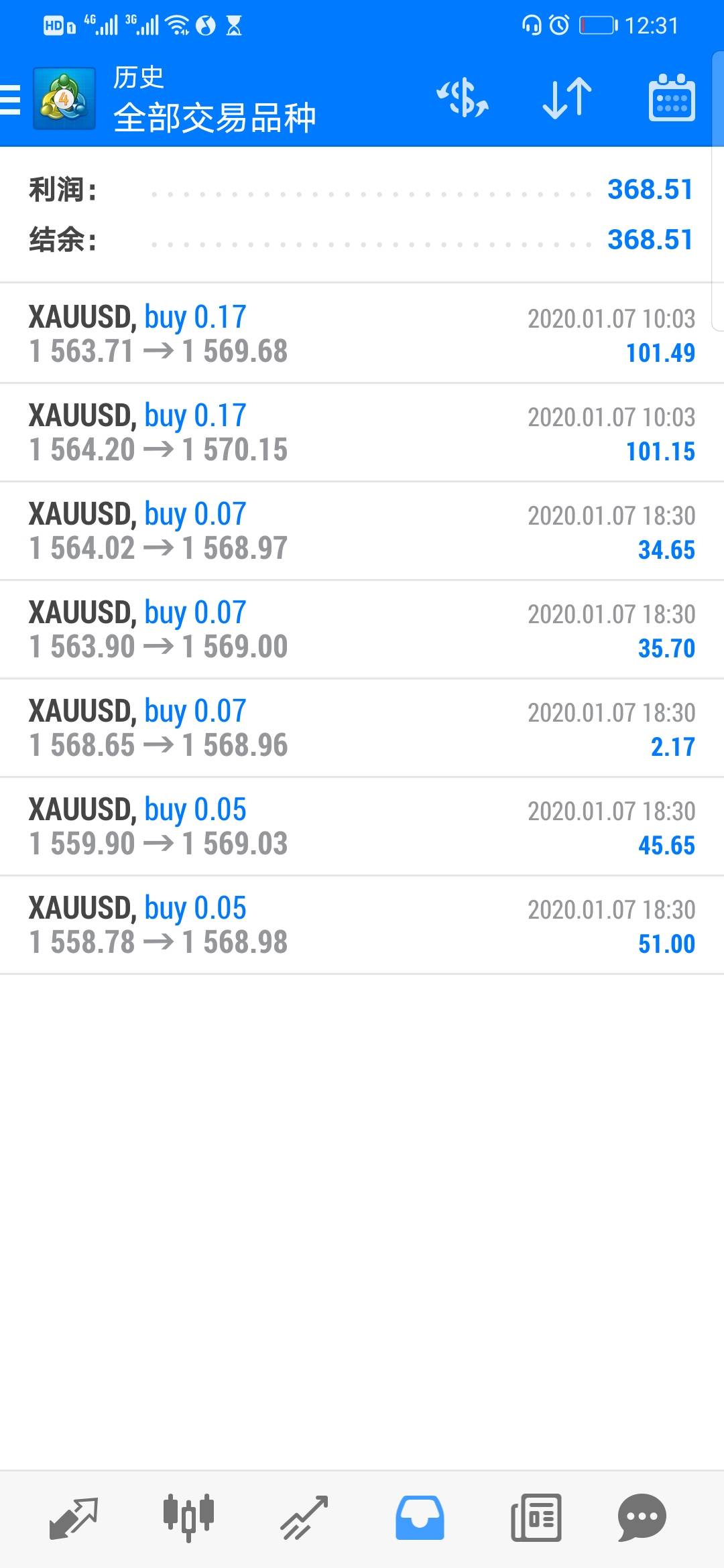Screen dimensions: 724x1568
Task: Open the chat messages tab
Action: click(x=642, y=1518)
